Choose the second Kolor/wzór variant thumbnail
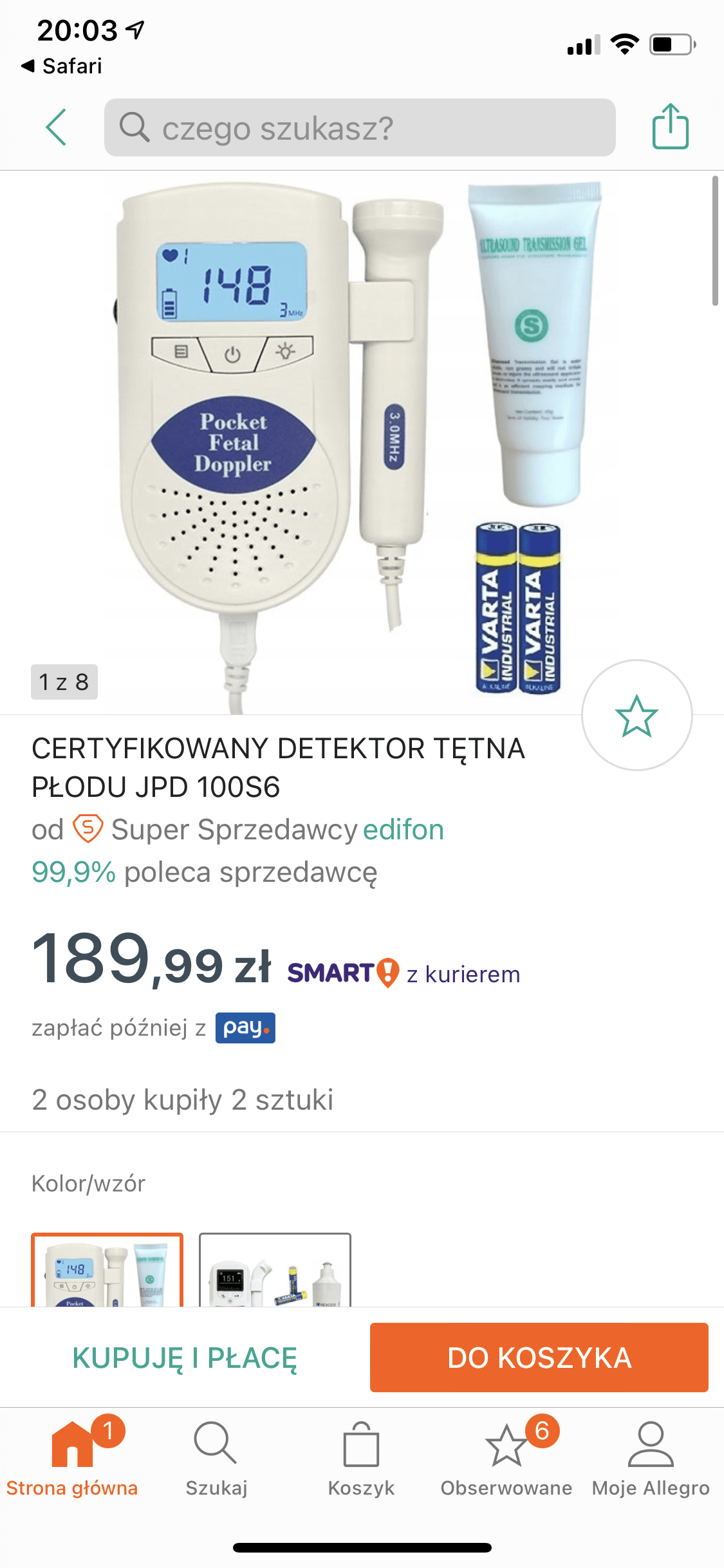This screenshot has height=1568, width=724. (x=275, y=1270)
